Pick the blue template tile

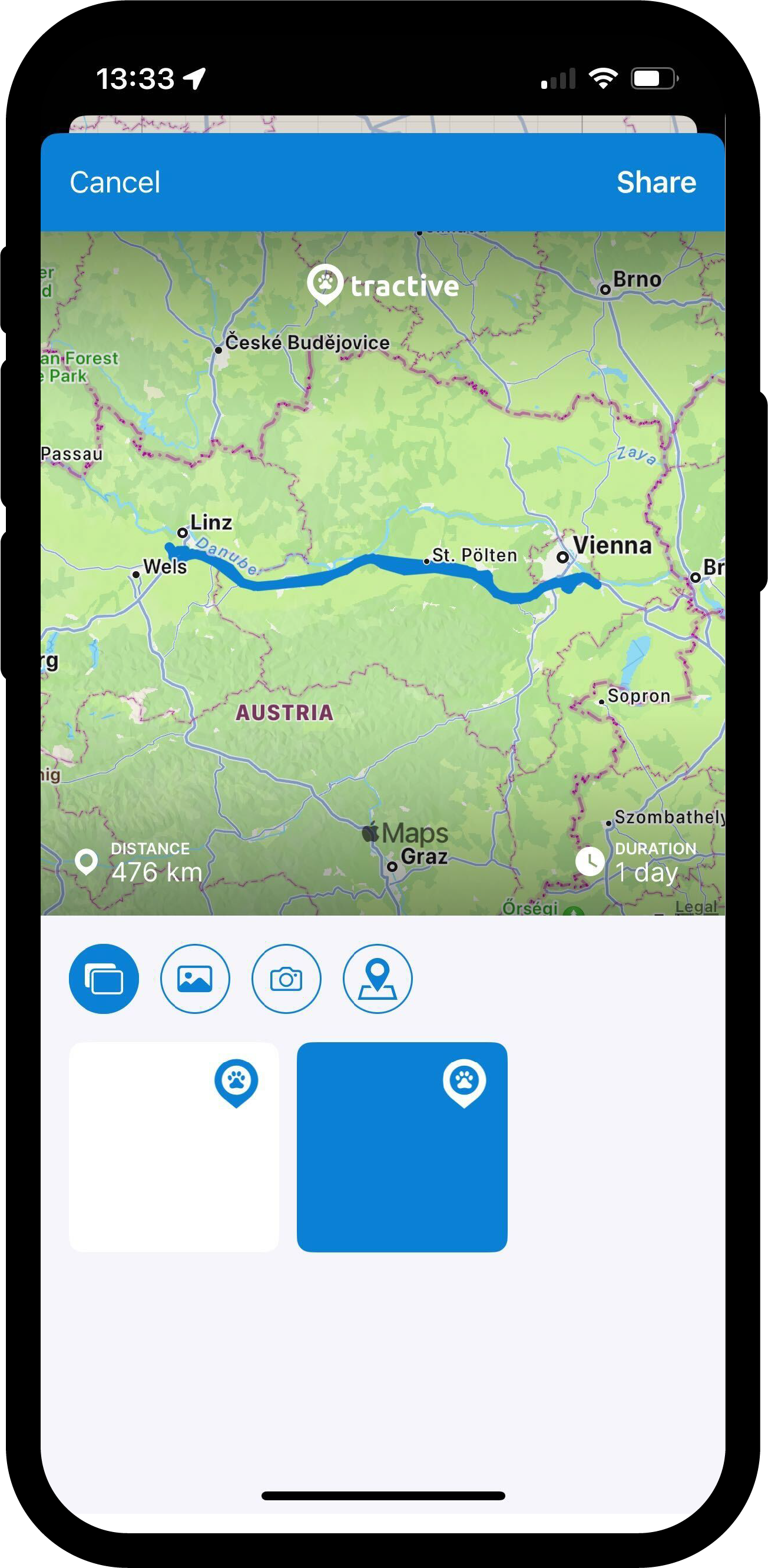click(x=402, y=1147)
